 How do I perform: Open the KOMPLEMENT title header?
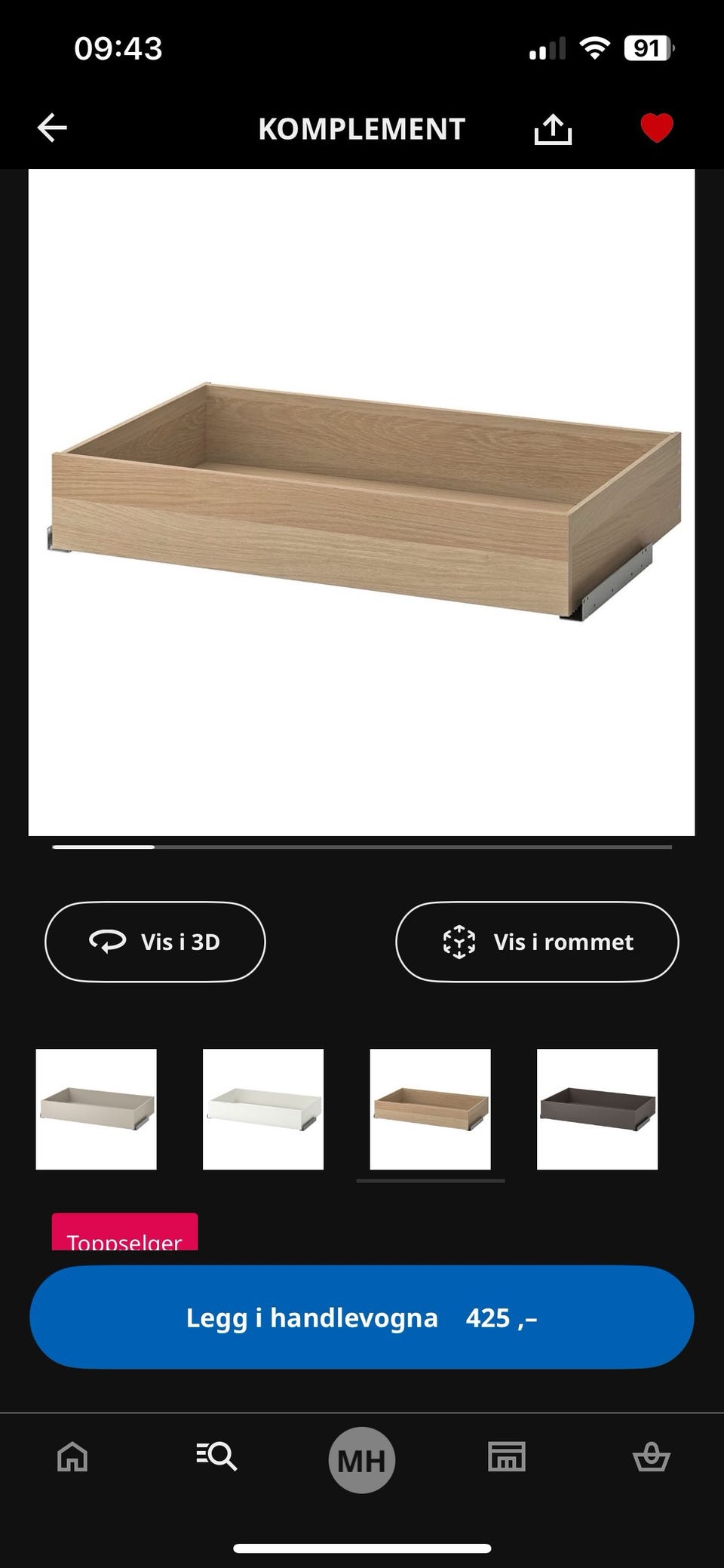click(362, 128)
